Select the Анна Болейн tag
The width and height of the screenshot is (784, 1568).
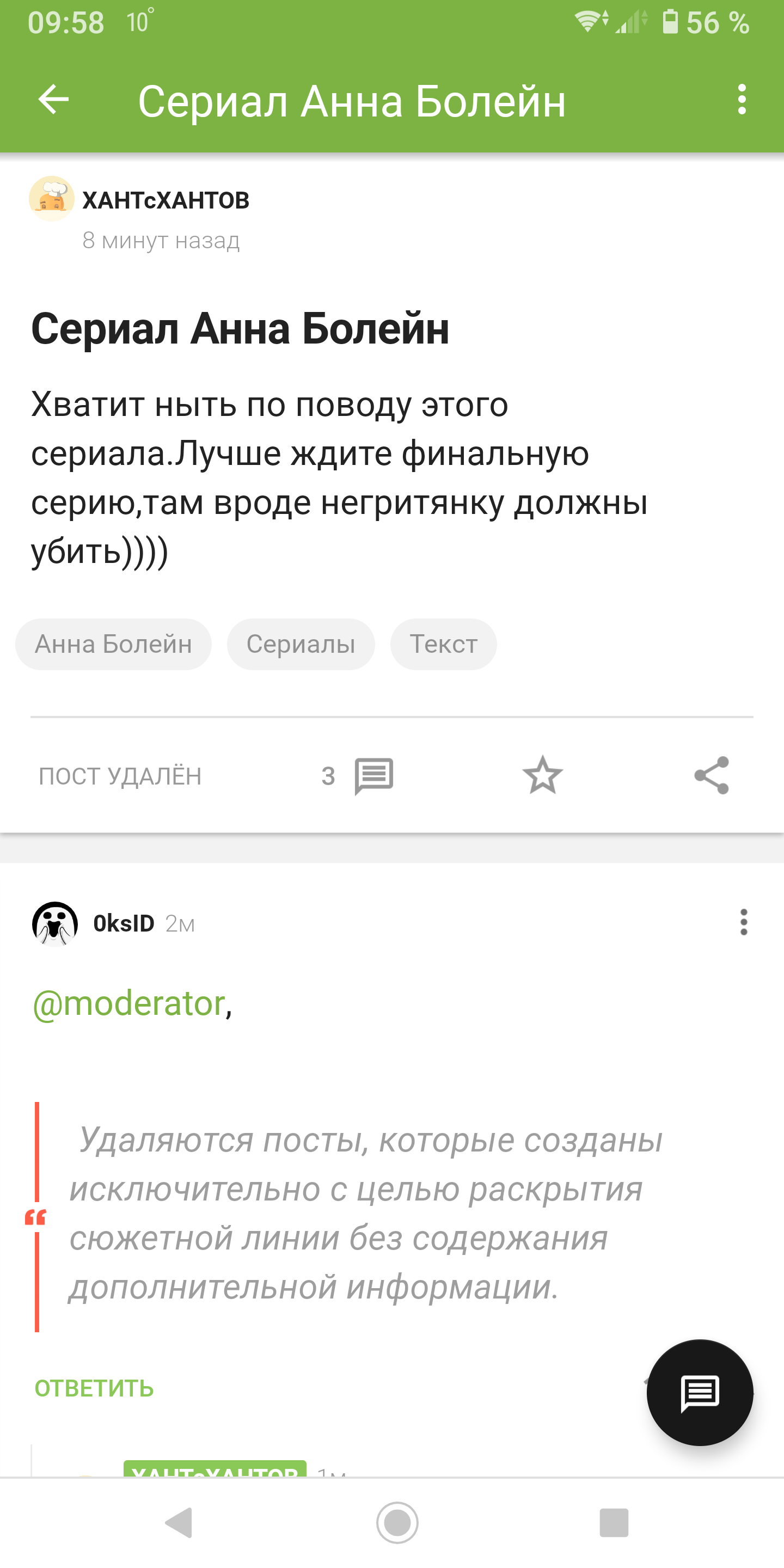tap(113, 644)
